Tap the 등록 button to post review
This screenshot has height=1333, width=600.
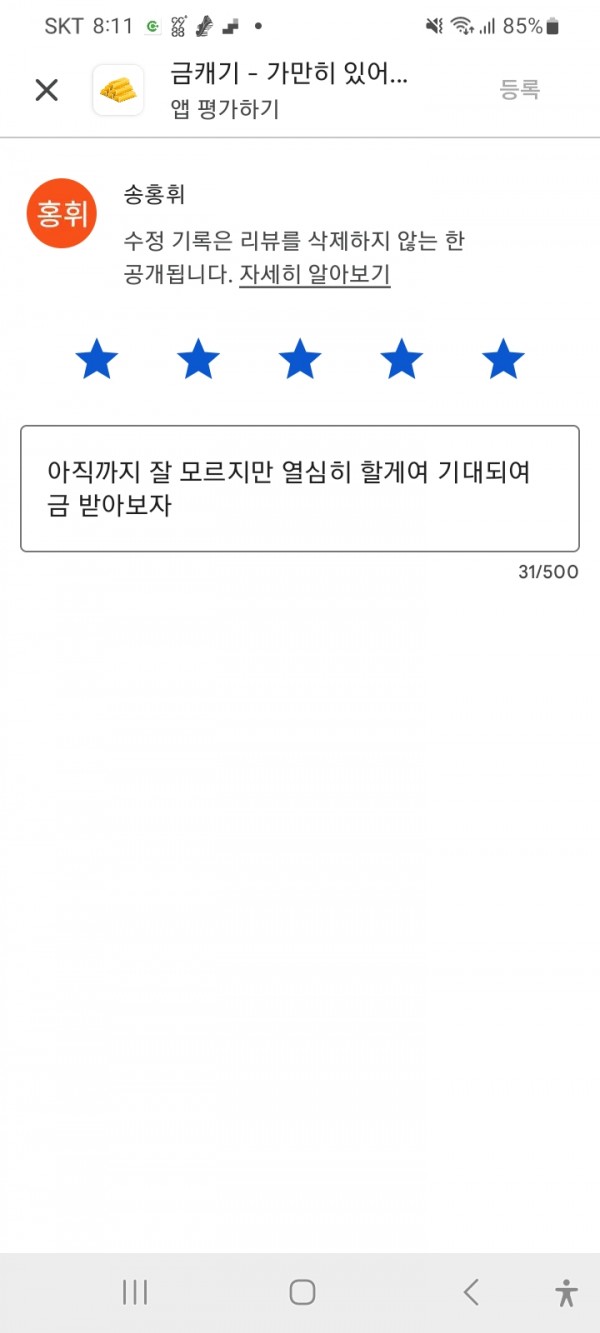point(520,90)
